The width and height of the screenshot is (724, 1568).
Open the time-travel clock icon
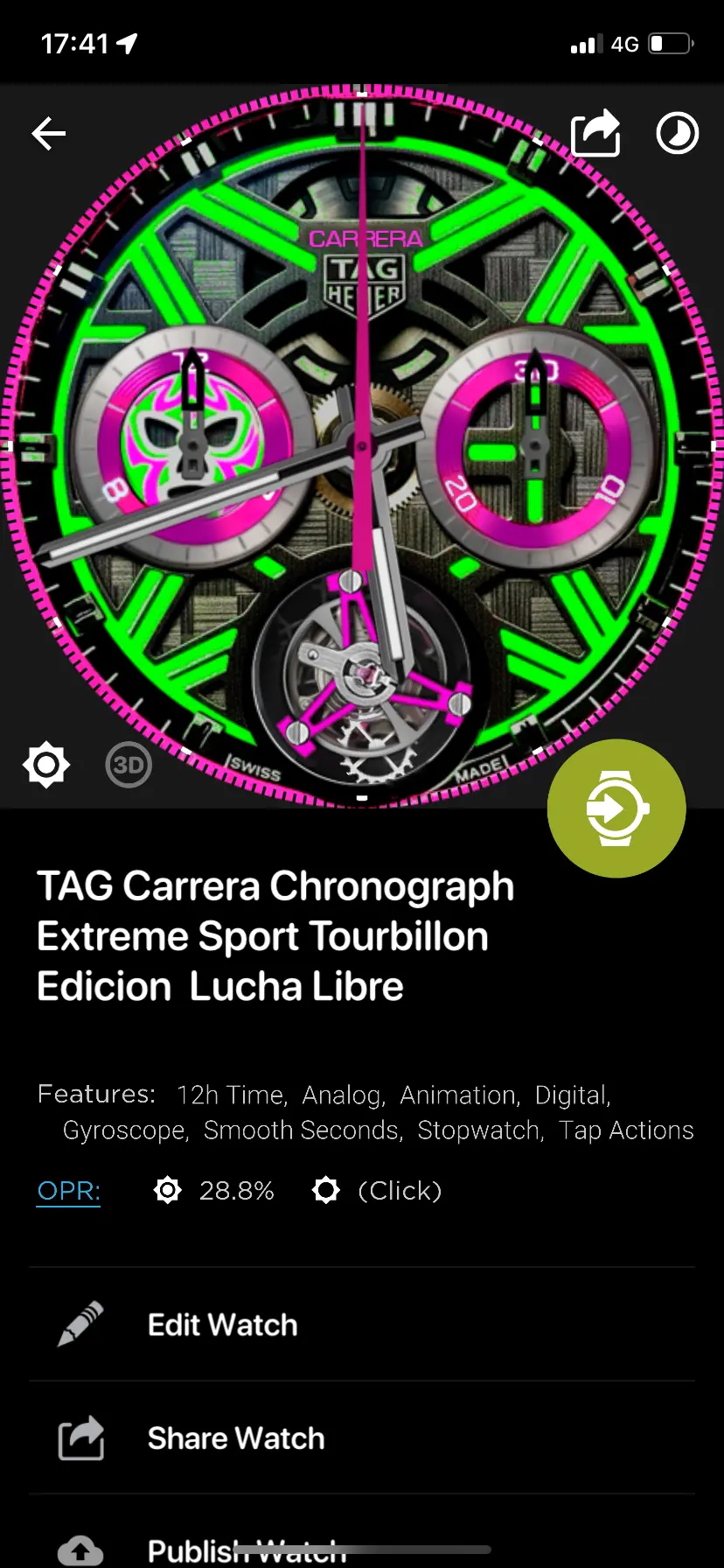[x=678, y=134]
